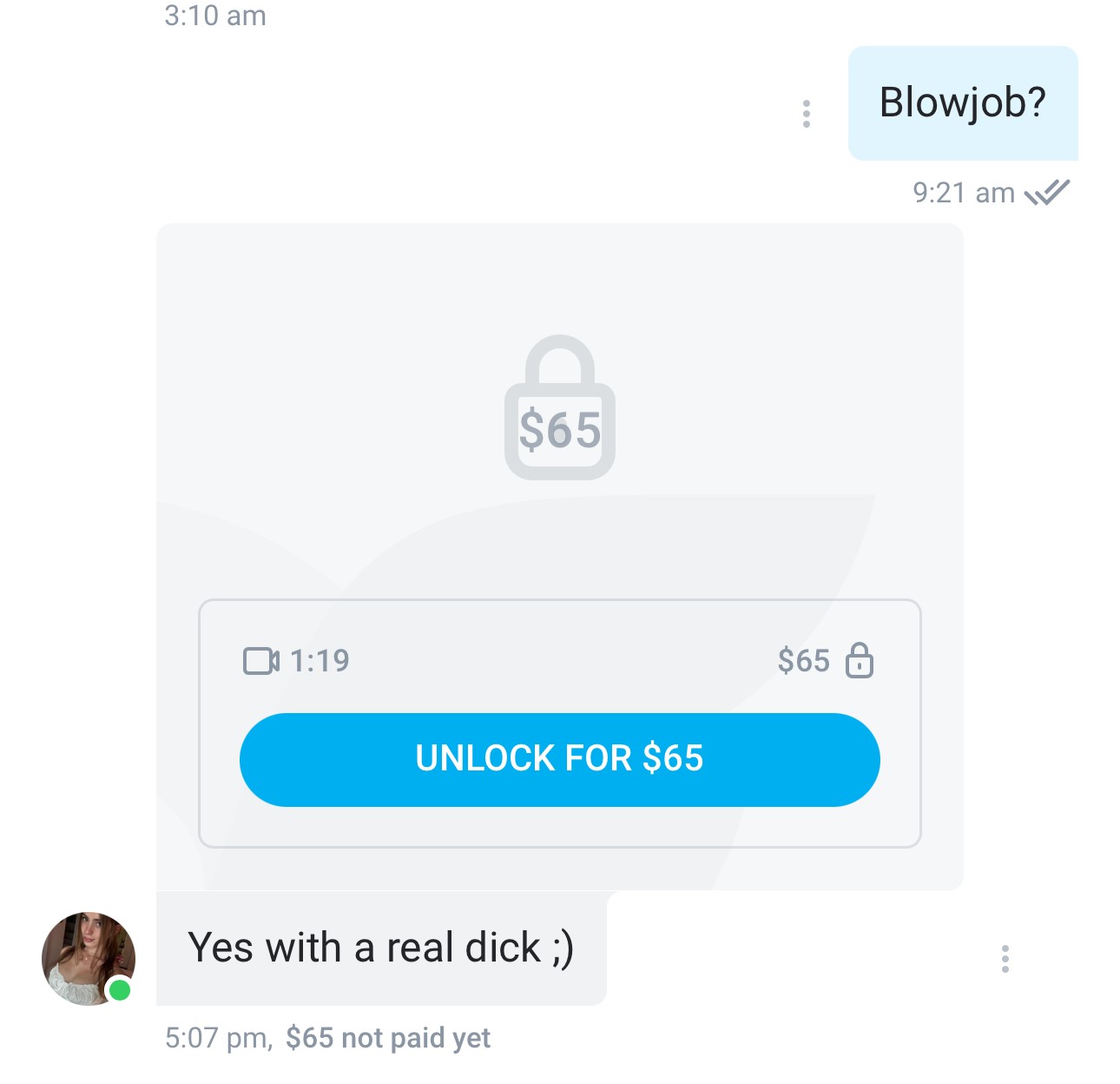The image size is (1120, 1084).
Task: Open the sender's profile picture
Action: [88, 958]
